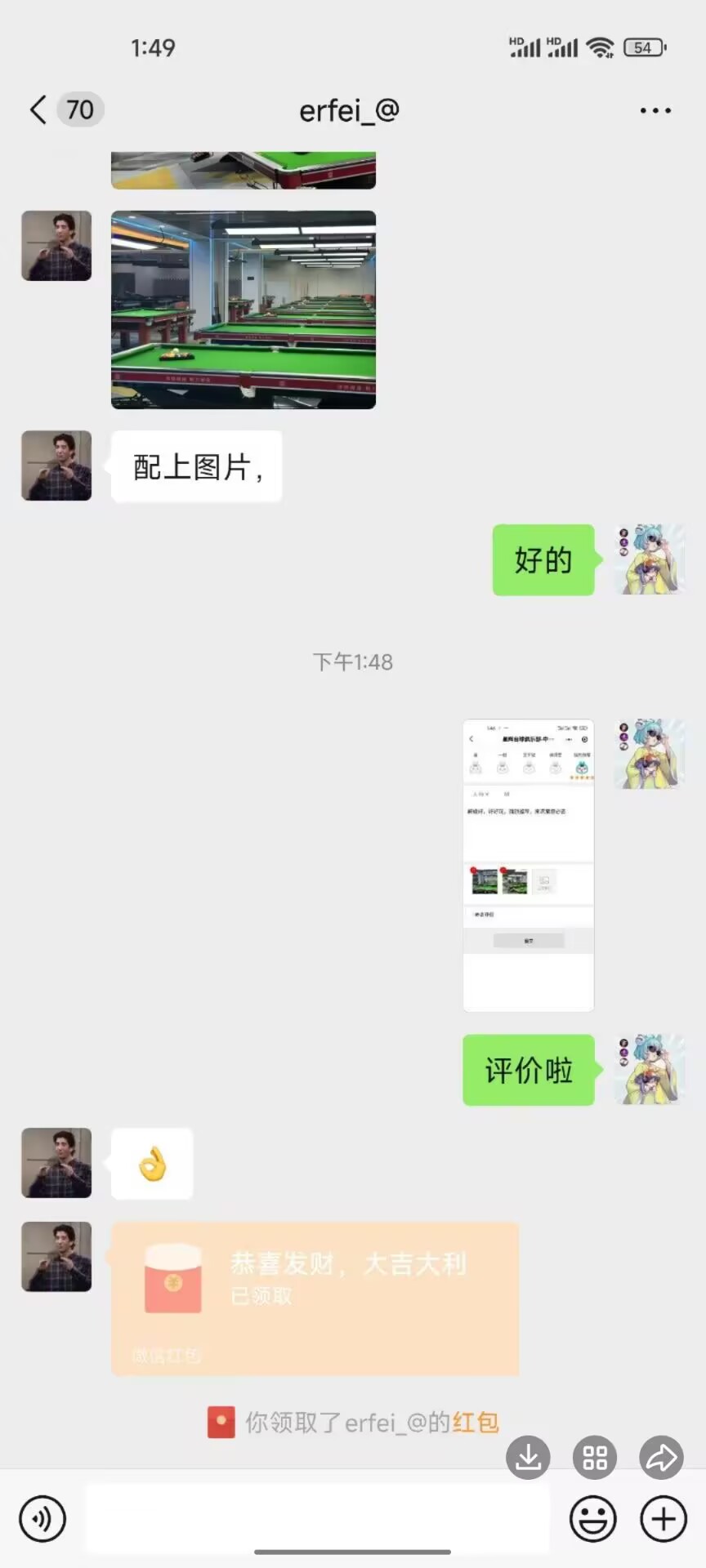Open the claimed red packet card
This screenshot has width=706, height=1568.
click(x=315, y=1298)
